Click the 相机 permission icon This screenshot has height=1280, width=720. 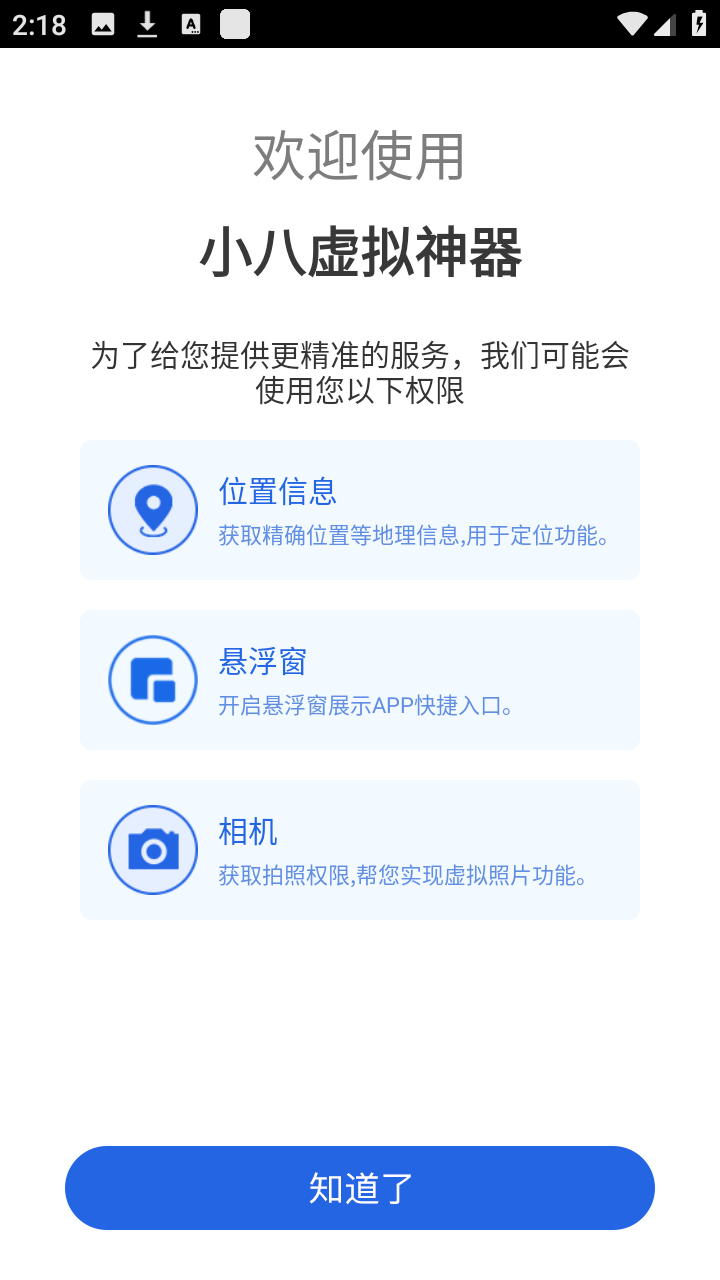[x=152, y=849]
